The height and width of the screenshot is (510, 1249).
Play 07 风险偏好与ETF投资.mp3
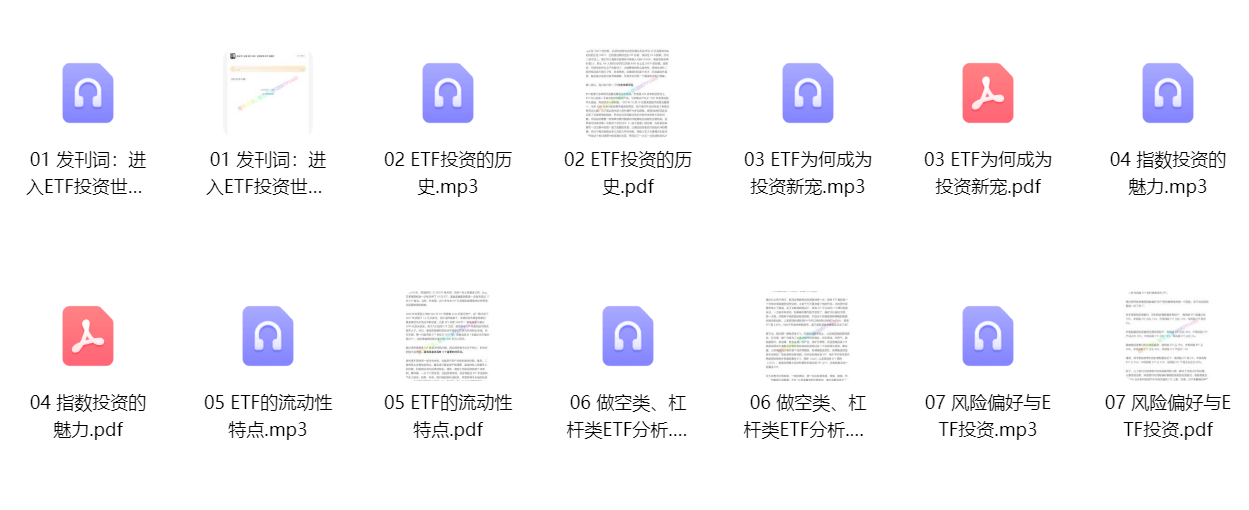(988, 336)
